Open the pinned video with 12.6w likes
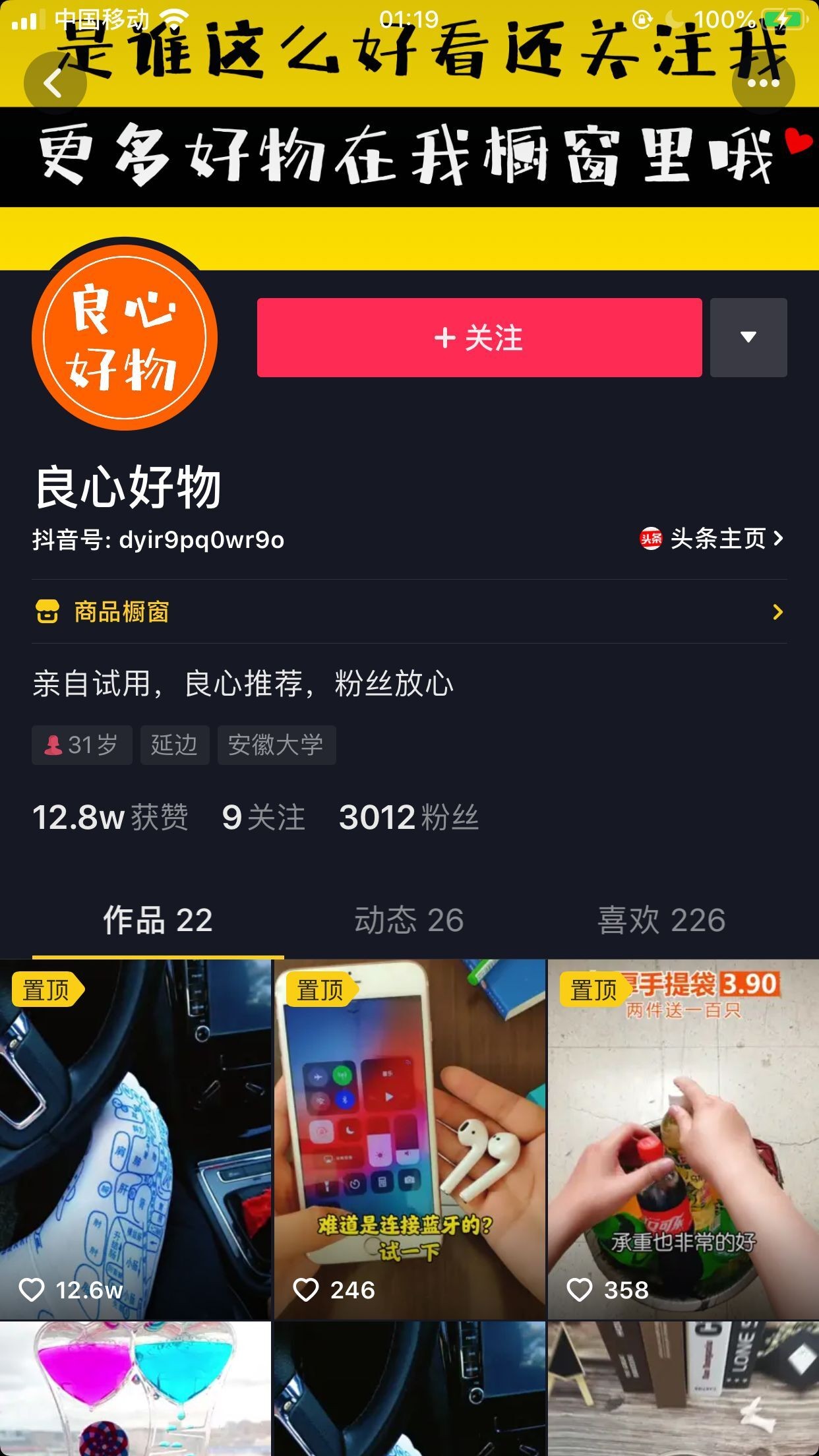This screenshot has height=1456, width=819. [135, 1139]
